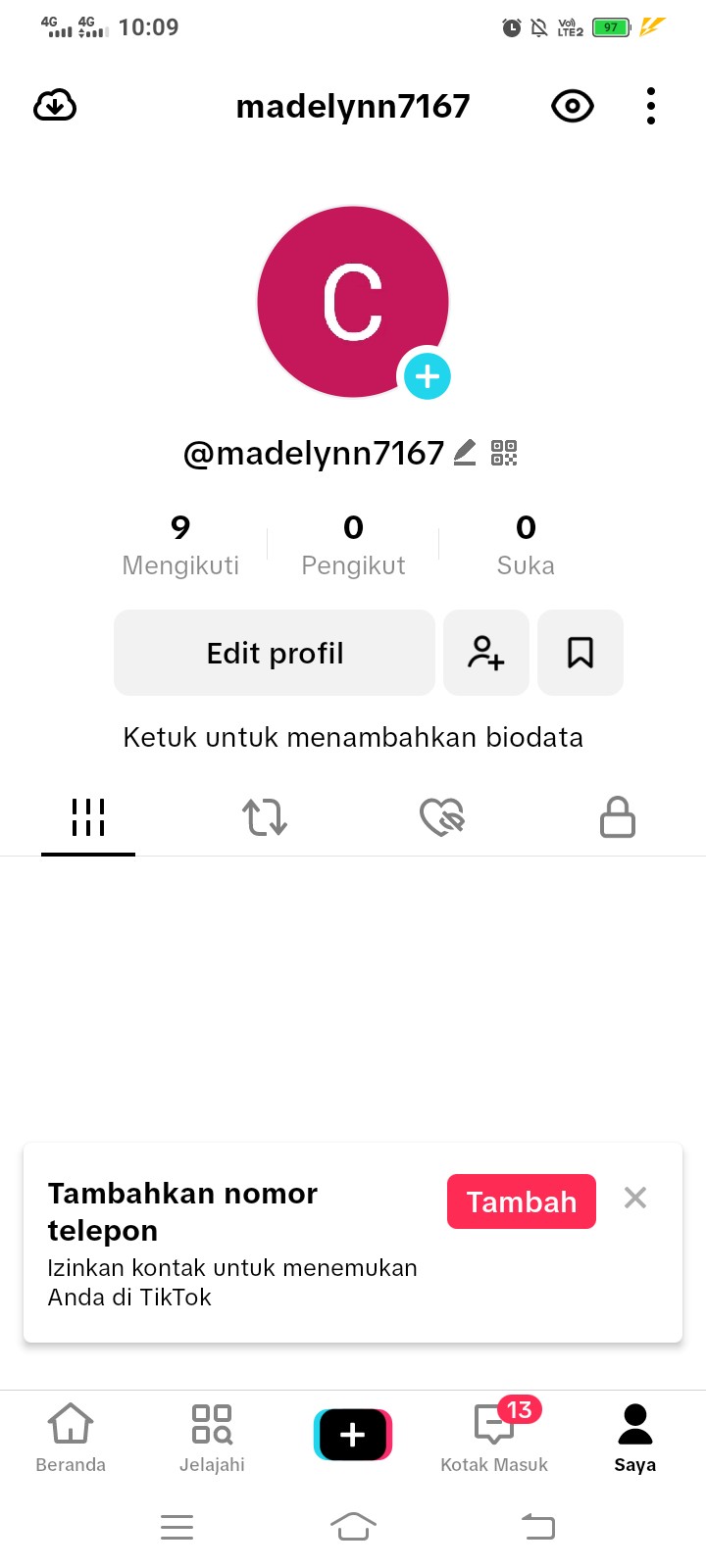This screenshot has height=1568, width=706.
Task: Open the cloud download icon
Action: (55, 105)
